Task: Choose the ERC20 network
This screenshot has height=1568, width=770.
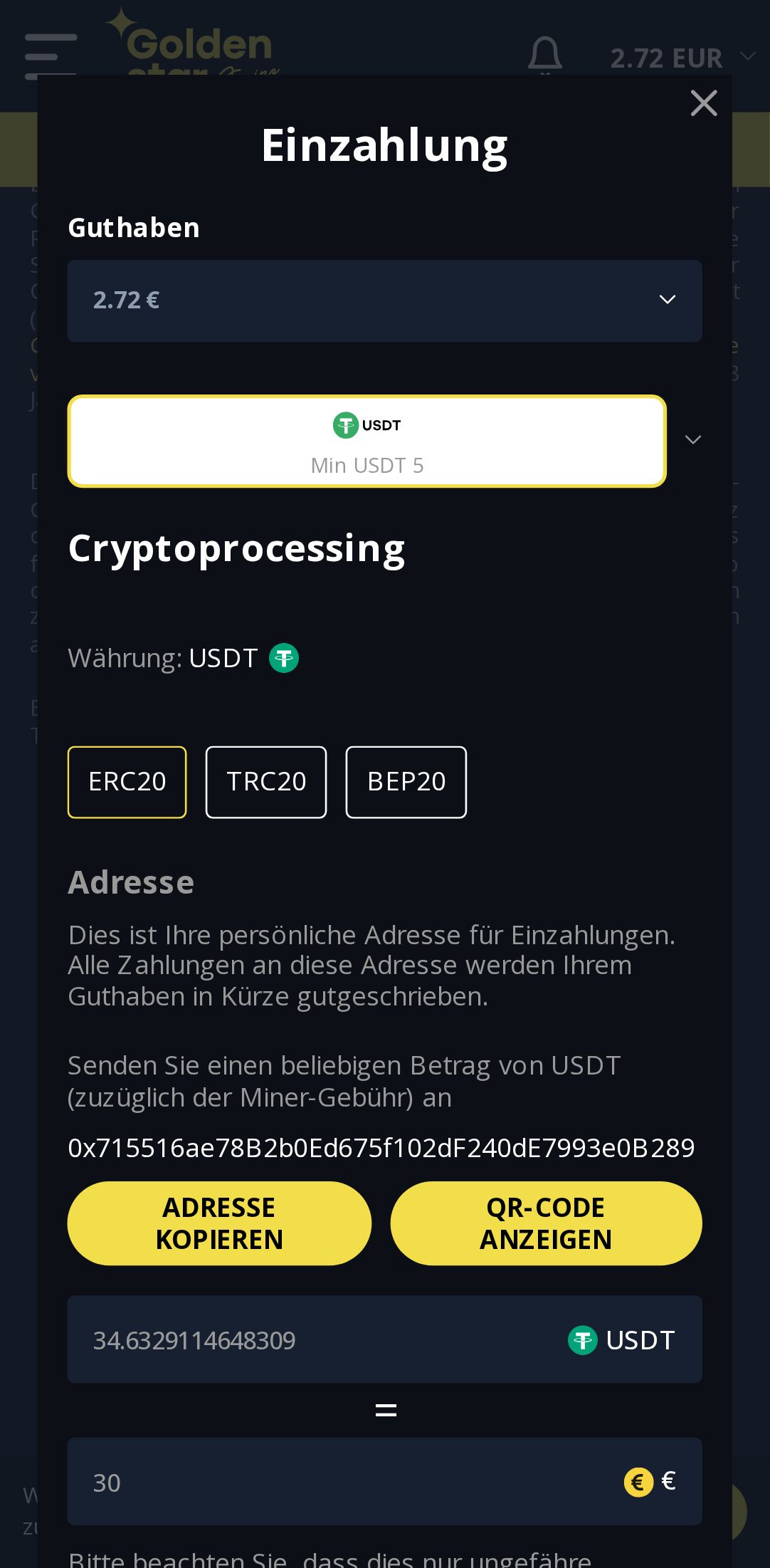Action: 127,782
